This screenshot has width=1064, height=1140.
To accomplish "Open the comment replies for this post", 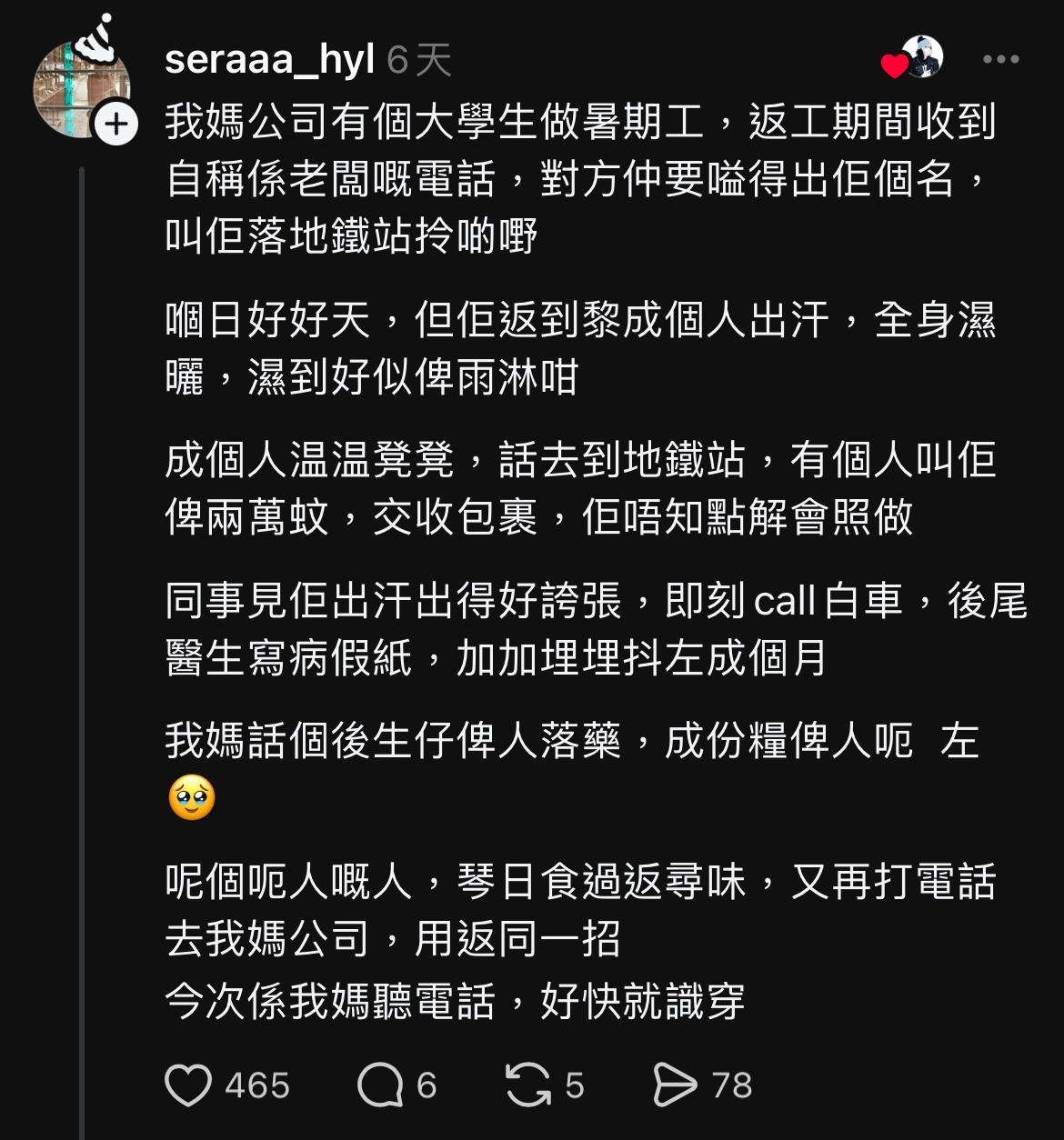I will 380,1085.
